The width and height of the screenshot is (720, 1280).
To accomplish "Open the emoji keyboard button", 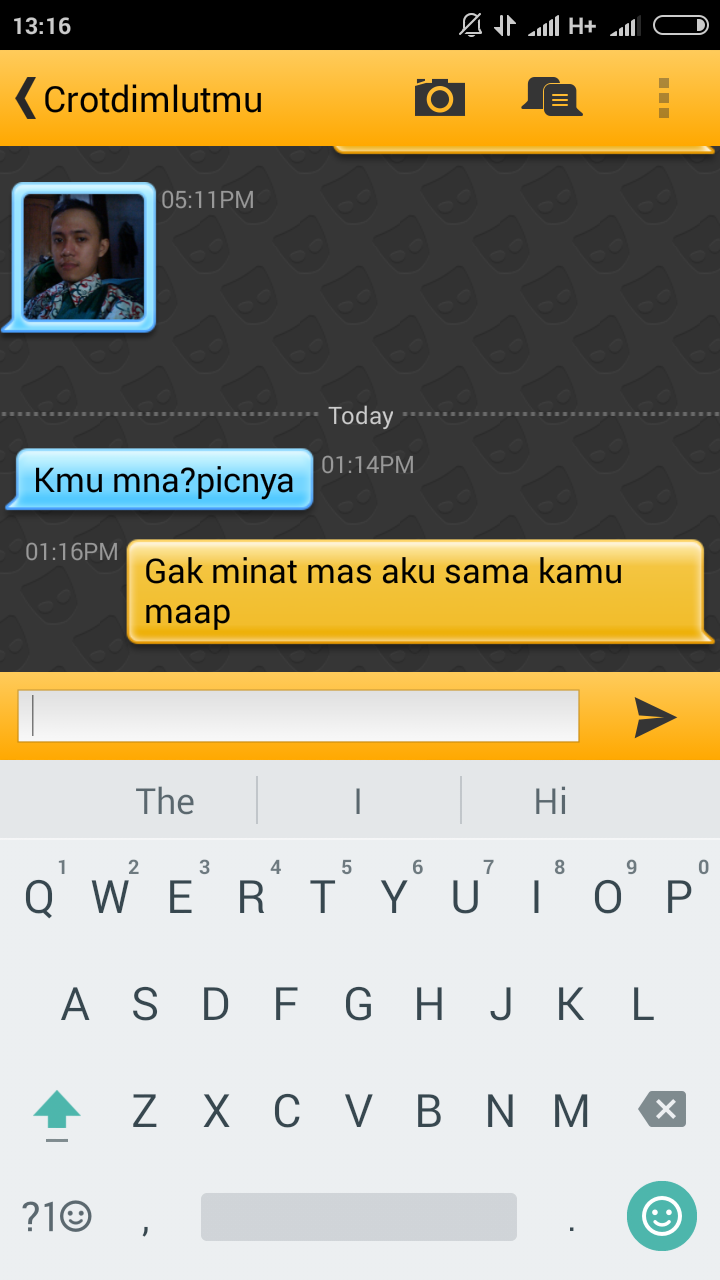I will tap(661, 1216).
